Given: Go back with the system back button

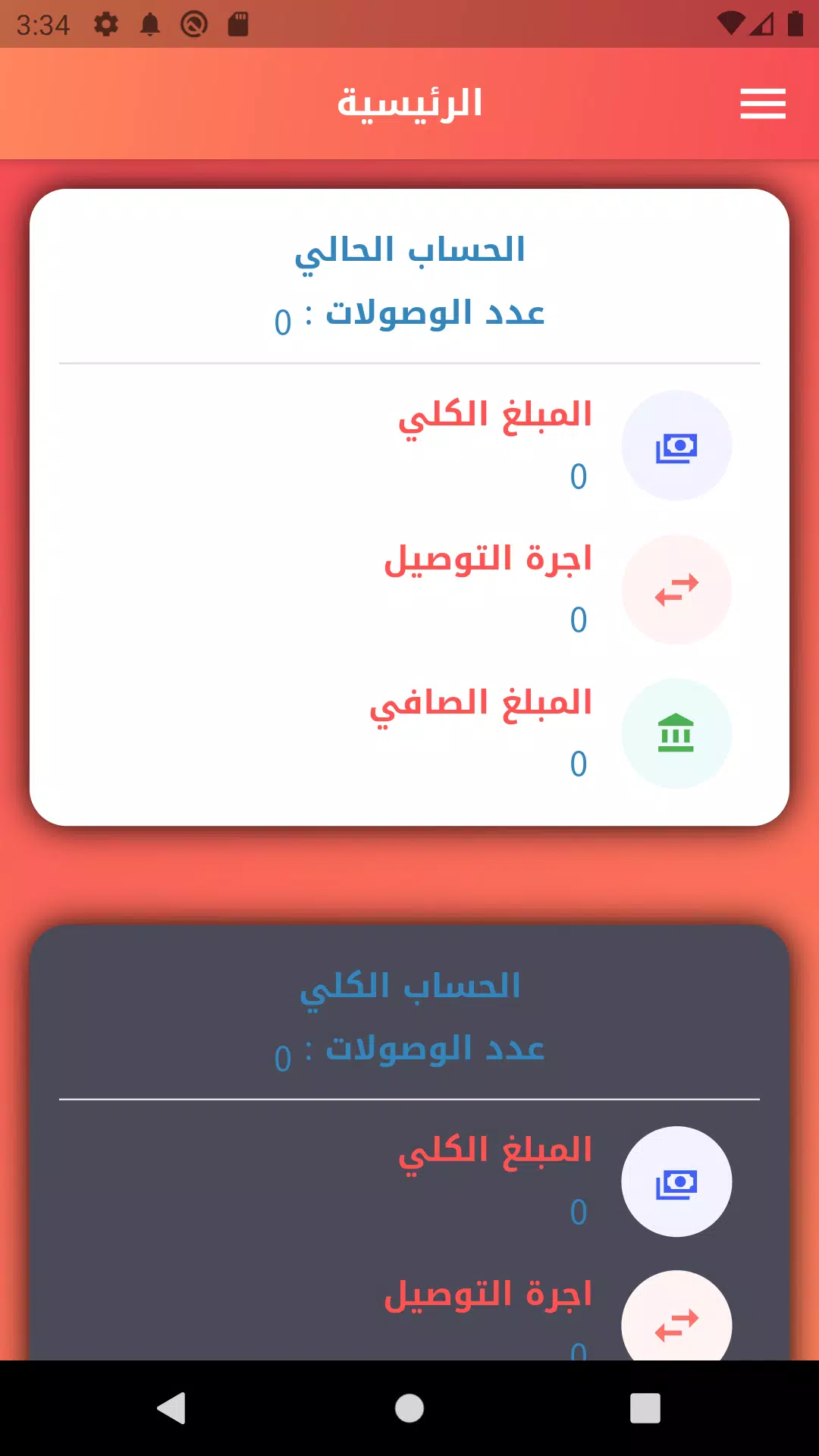Looking at the screenshot, I should pos(172,1408).
